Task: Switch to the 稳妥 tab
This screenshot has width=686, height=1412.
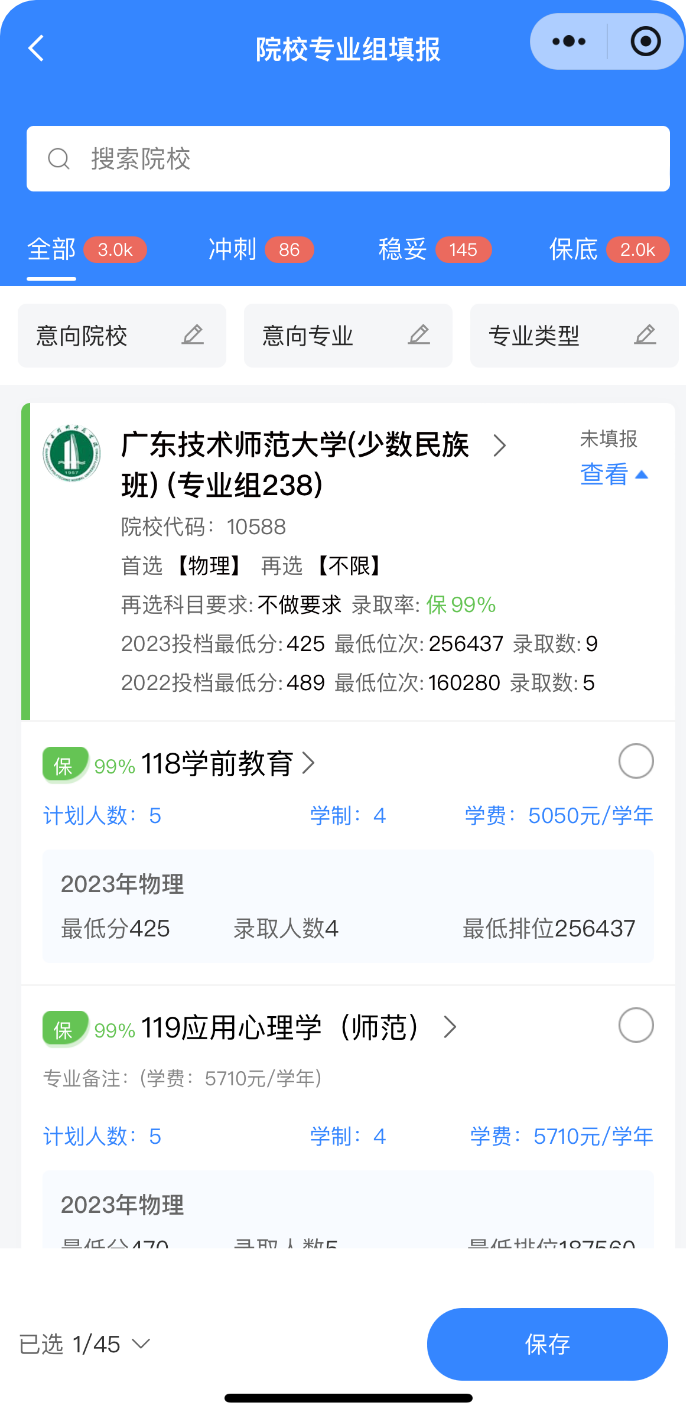Action: [x=403, y=250]
